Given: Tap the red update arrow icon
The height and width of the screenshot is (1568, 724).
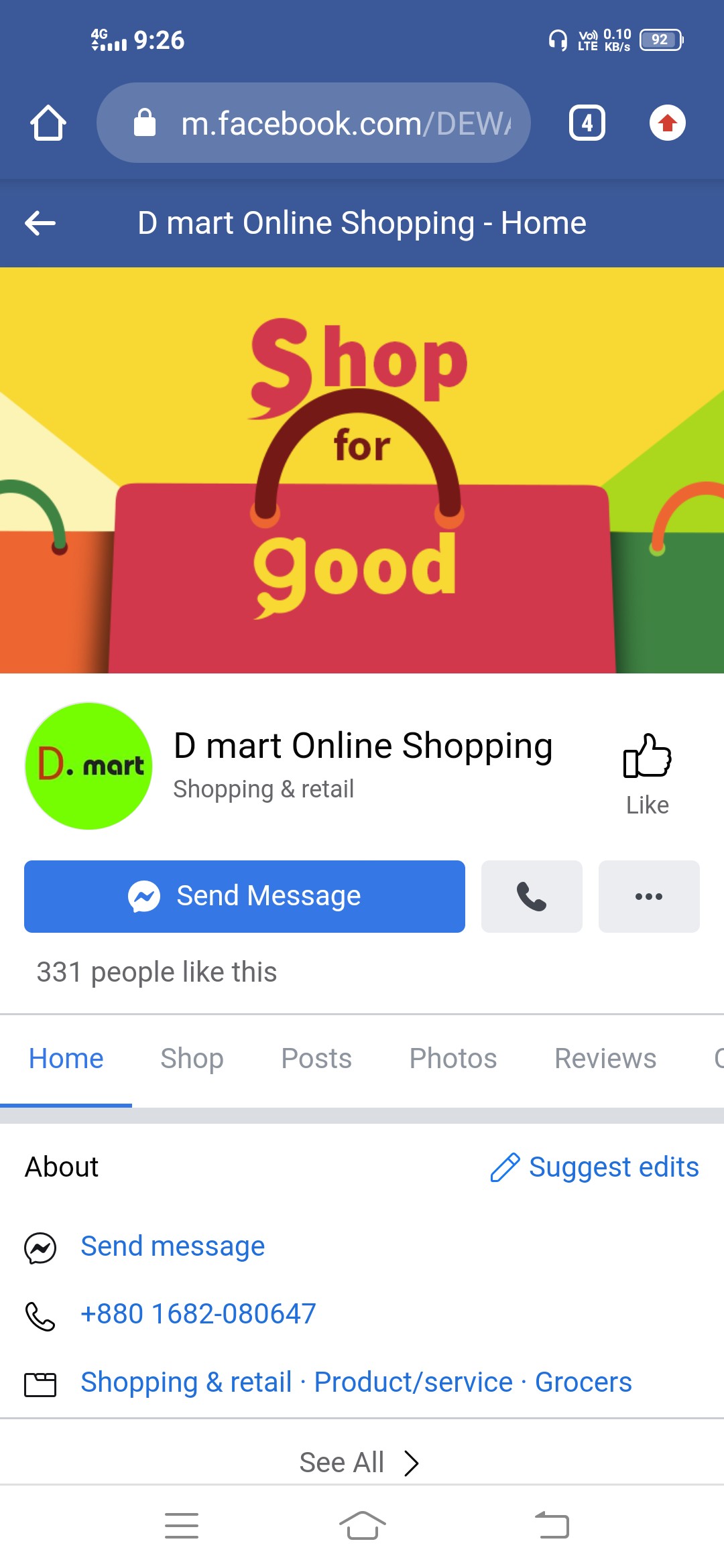Looking at the screenshot, I should (667, 123).
